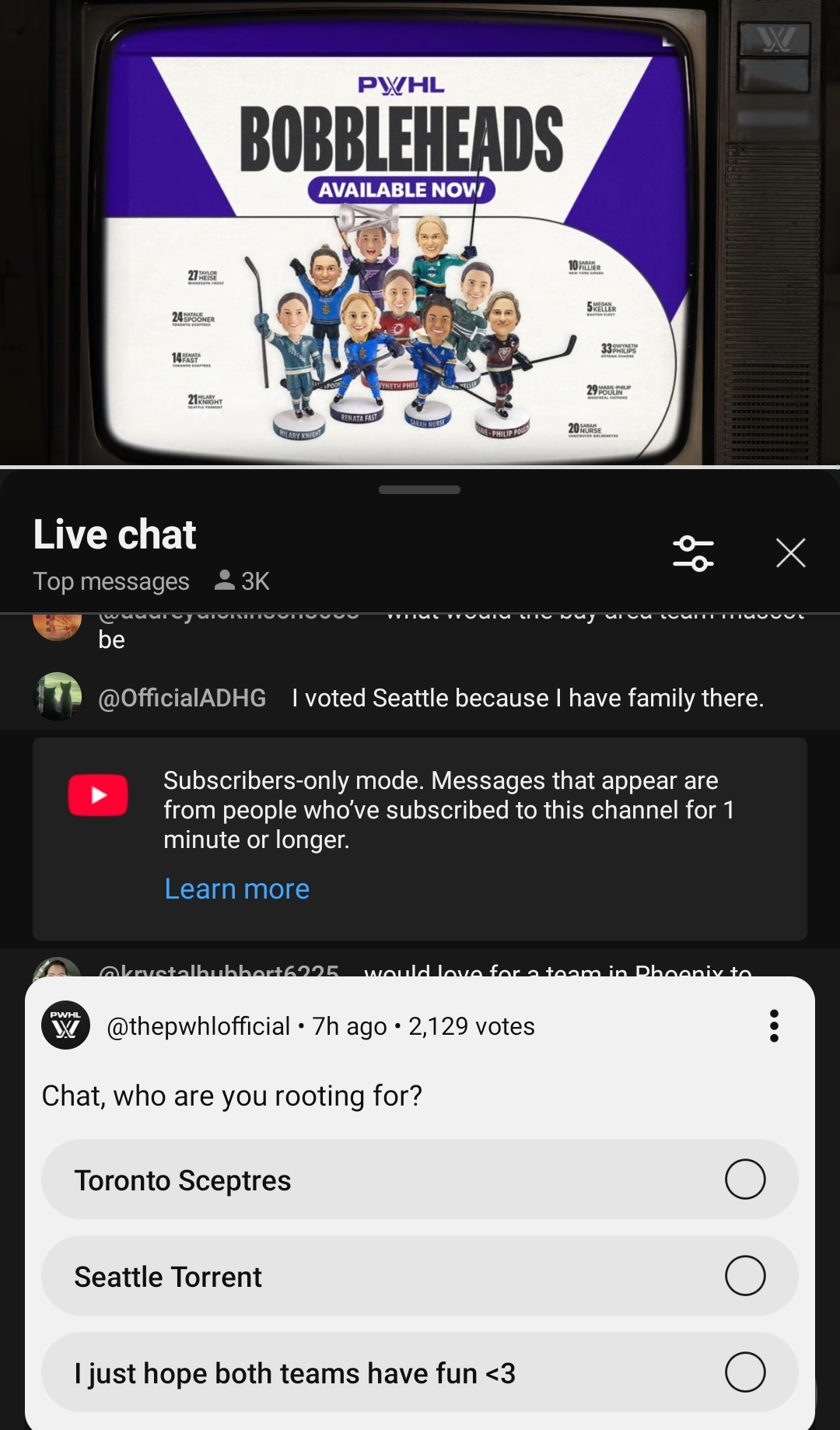Vote for Toronto Sceptres
This screenshot has width=840, height=1430.
tap(420, 1179)
